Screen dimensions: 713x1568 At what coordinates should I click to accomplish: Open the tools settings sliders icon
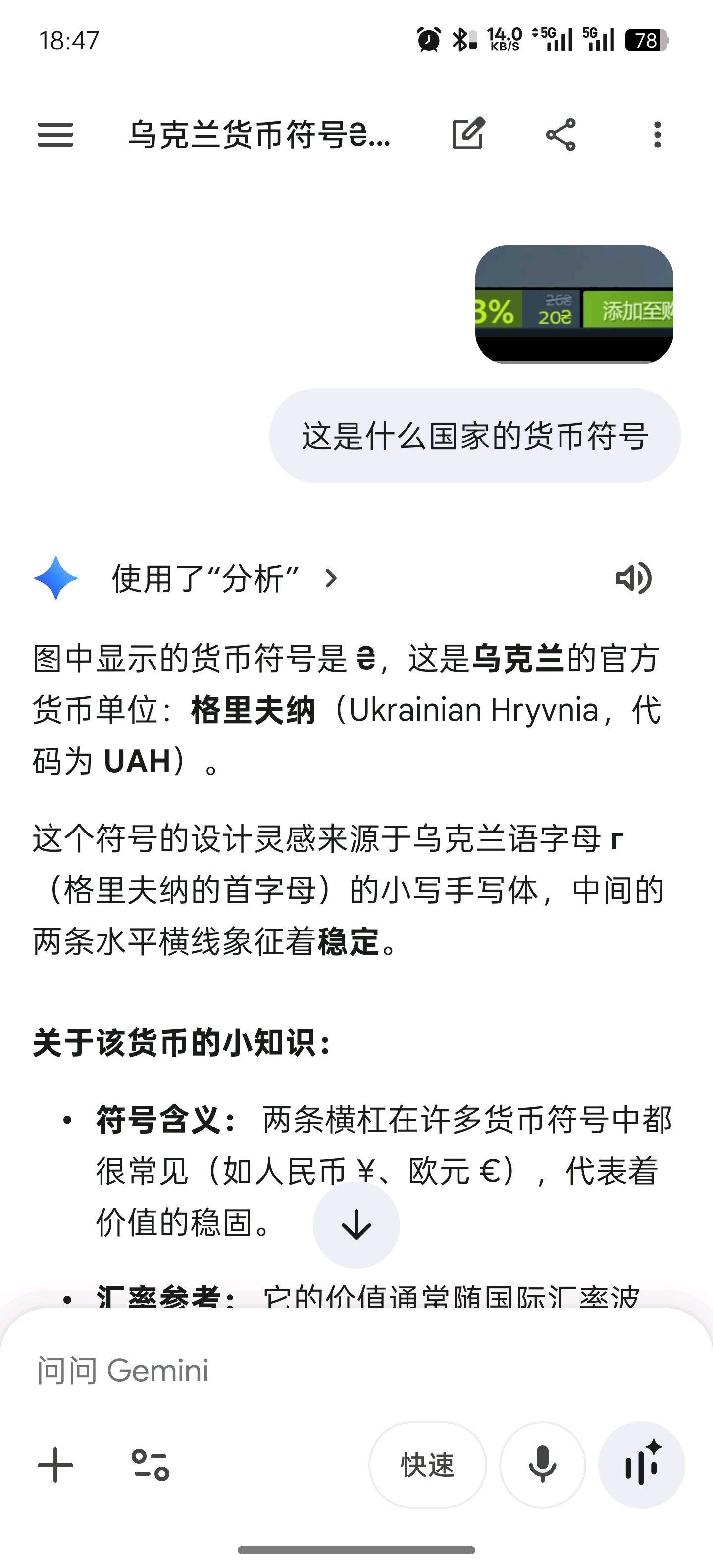[x=151, y=1465]
